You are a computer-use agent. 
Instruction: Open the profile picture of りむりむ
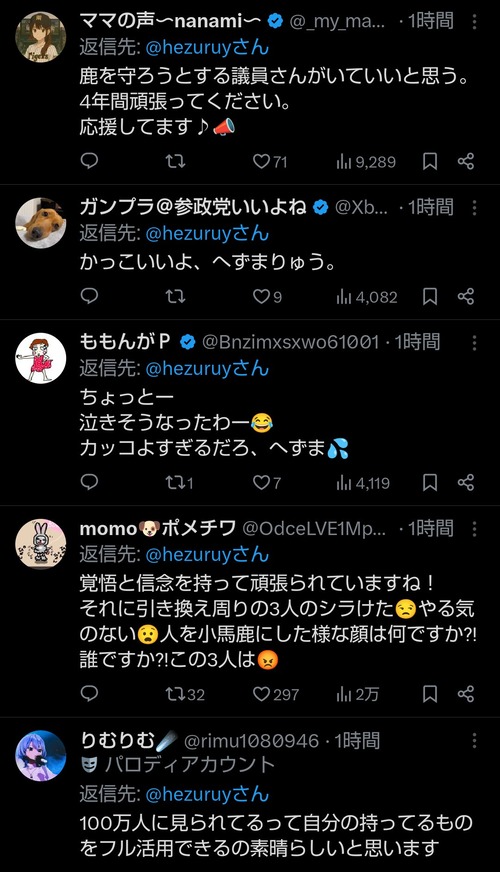[41, 756]
